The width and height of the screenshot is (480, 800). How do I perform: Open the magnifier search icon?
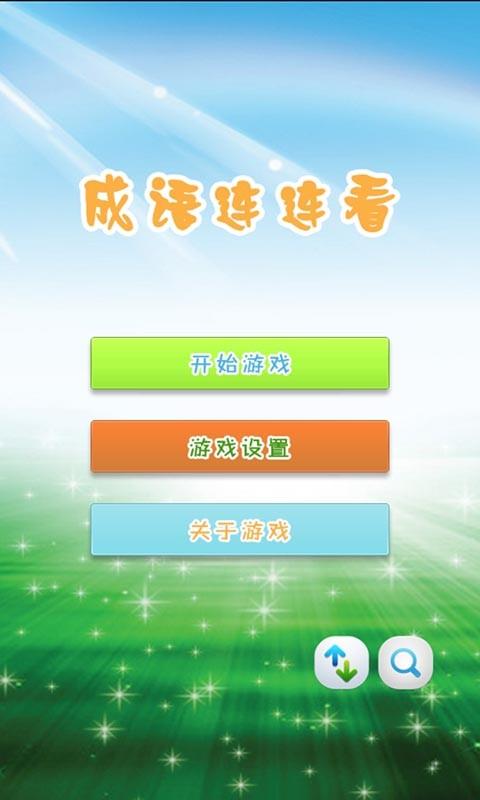coord(406,662)
